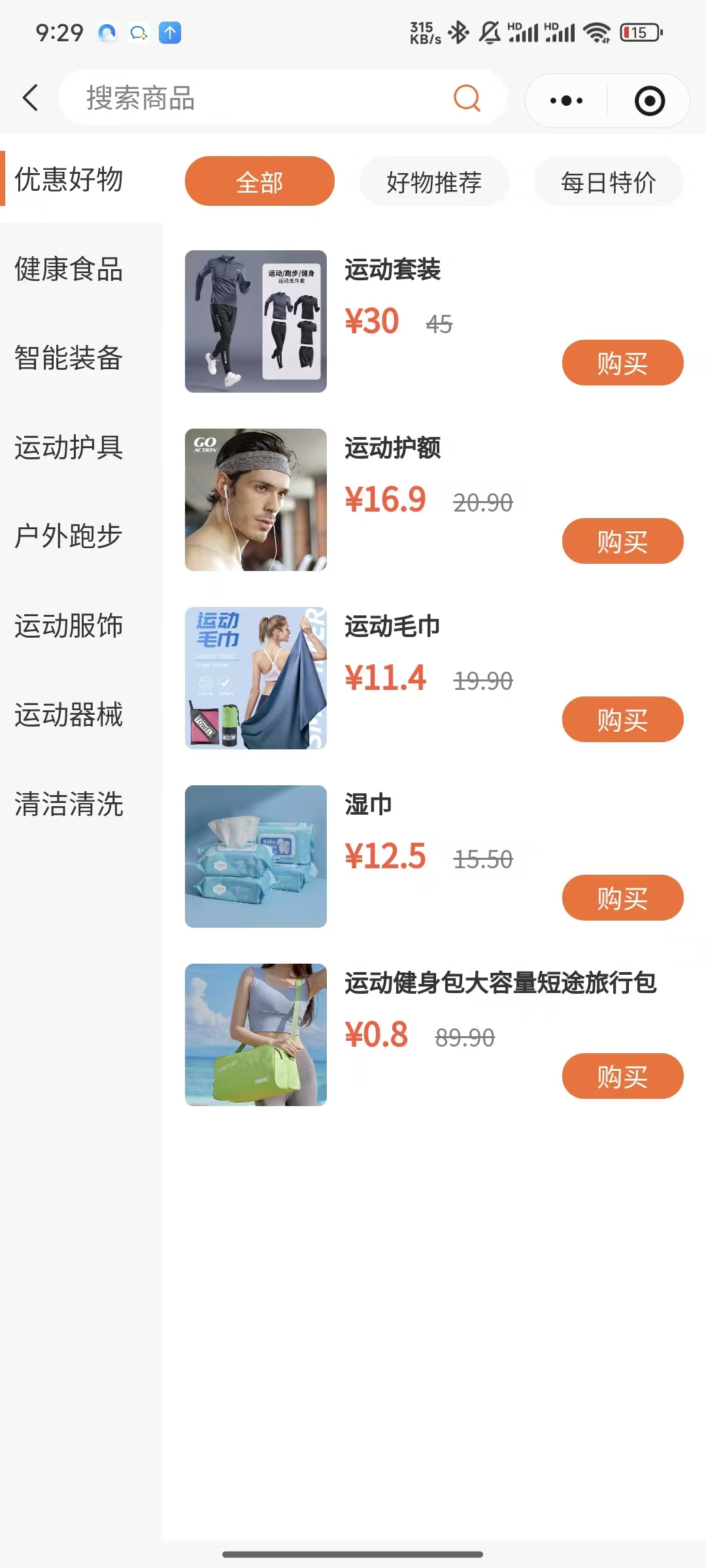Select the 优惠好物 category
The height and width of the screenshot is (1568, 706).
(69, 179)
